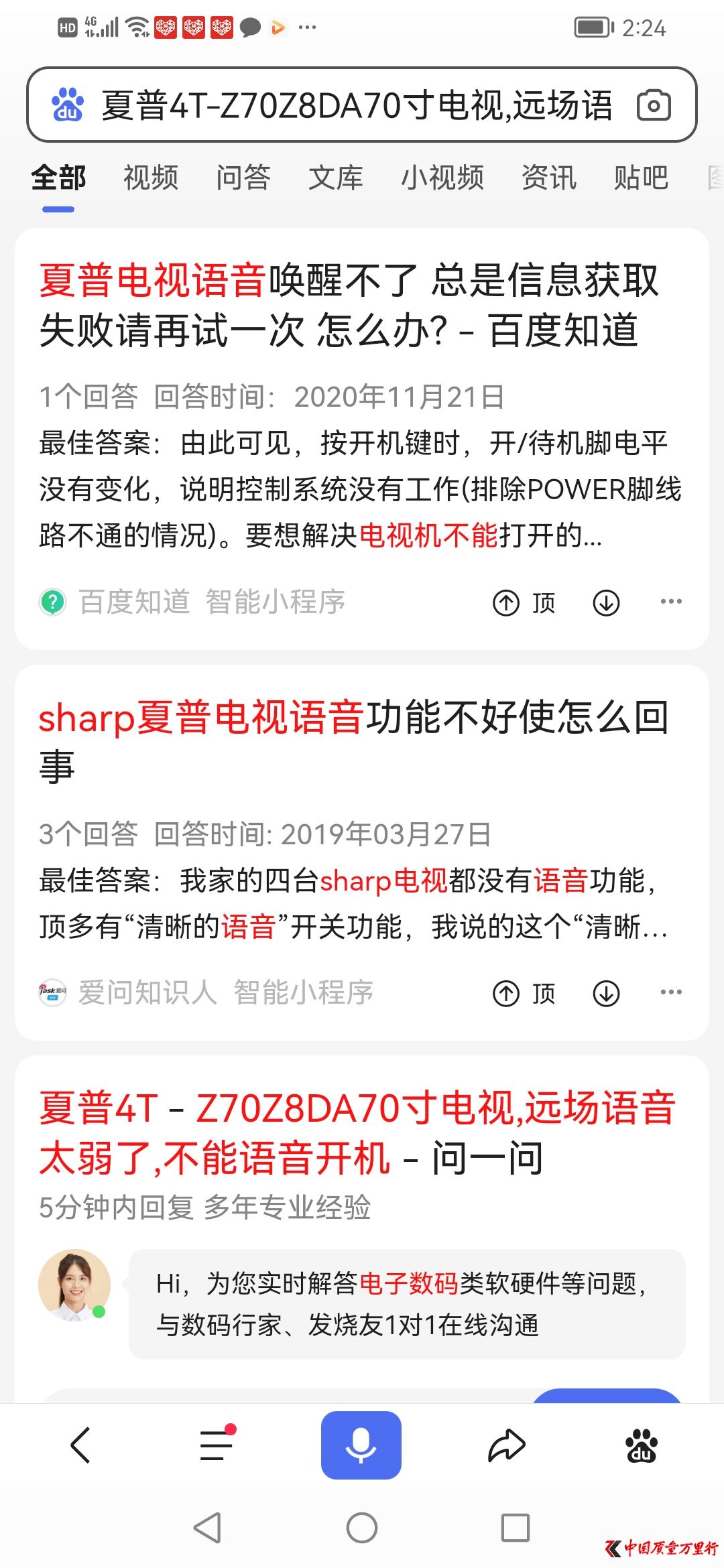Screen dimensions: 724x1568
Task: Go back with the bottom toolbar arrow
Action: pos(80,1445)
